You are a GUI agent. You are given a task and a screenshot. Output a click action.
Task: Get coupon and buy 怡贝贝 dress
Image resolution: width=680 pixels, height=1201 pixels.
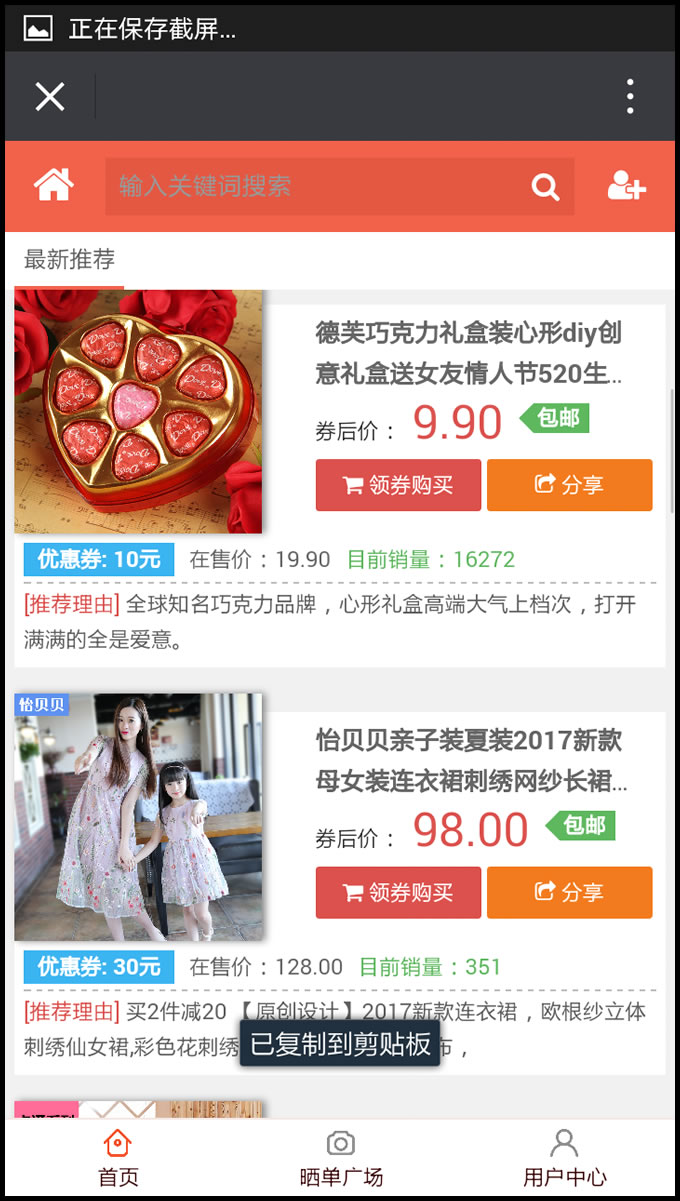[x=398, y=892]
